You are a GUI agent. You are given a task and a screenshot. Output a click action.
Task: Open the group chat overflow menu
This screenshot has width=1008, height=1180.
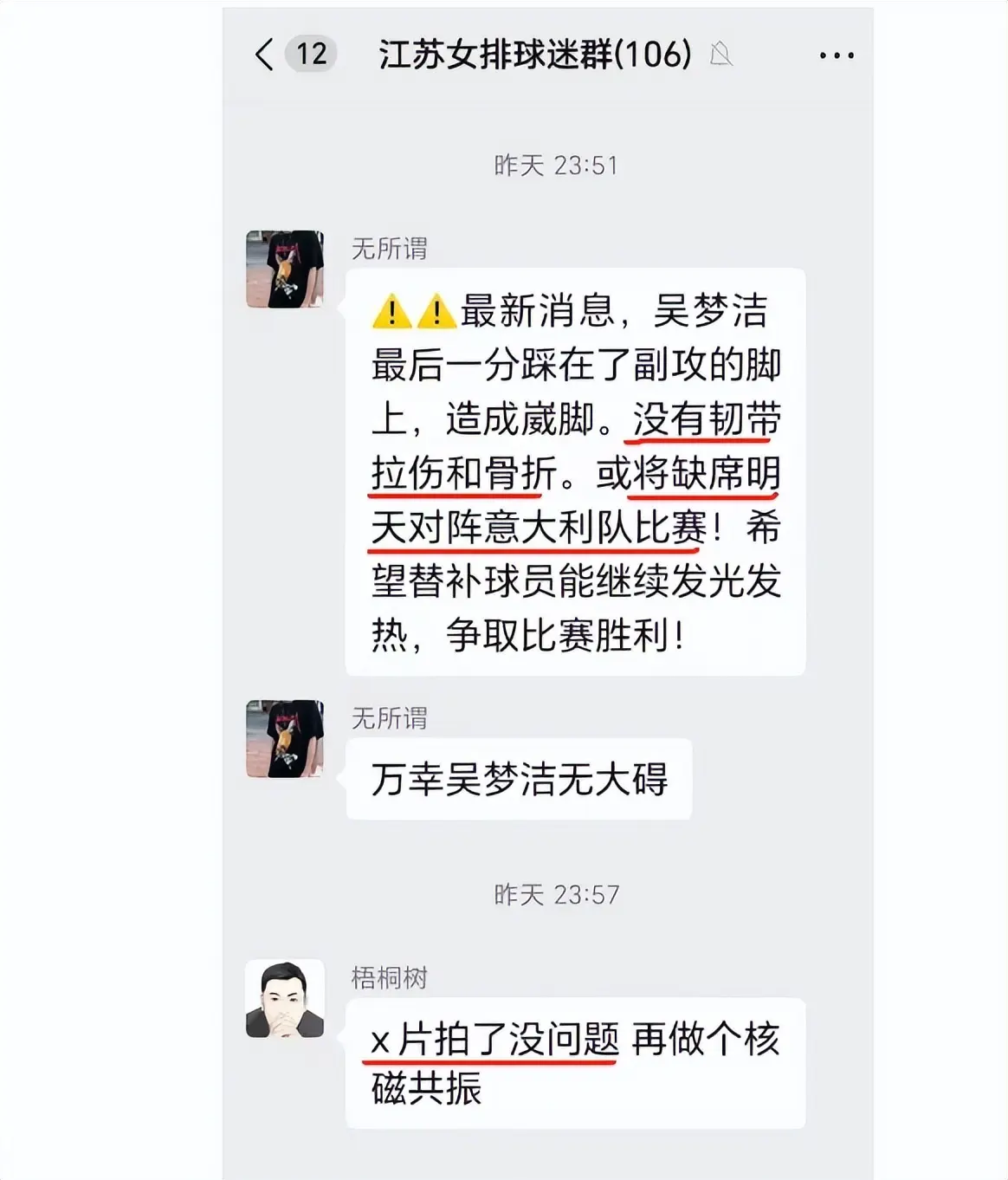[836, 55]
